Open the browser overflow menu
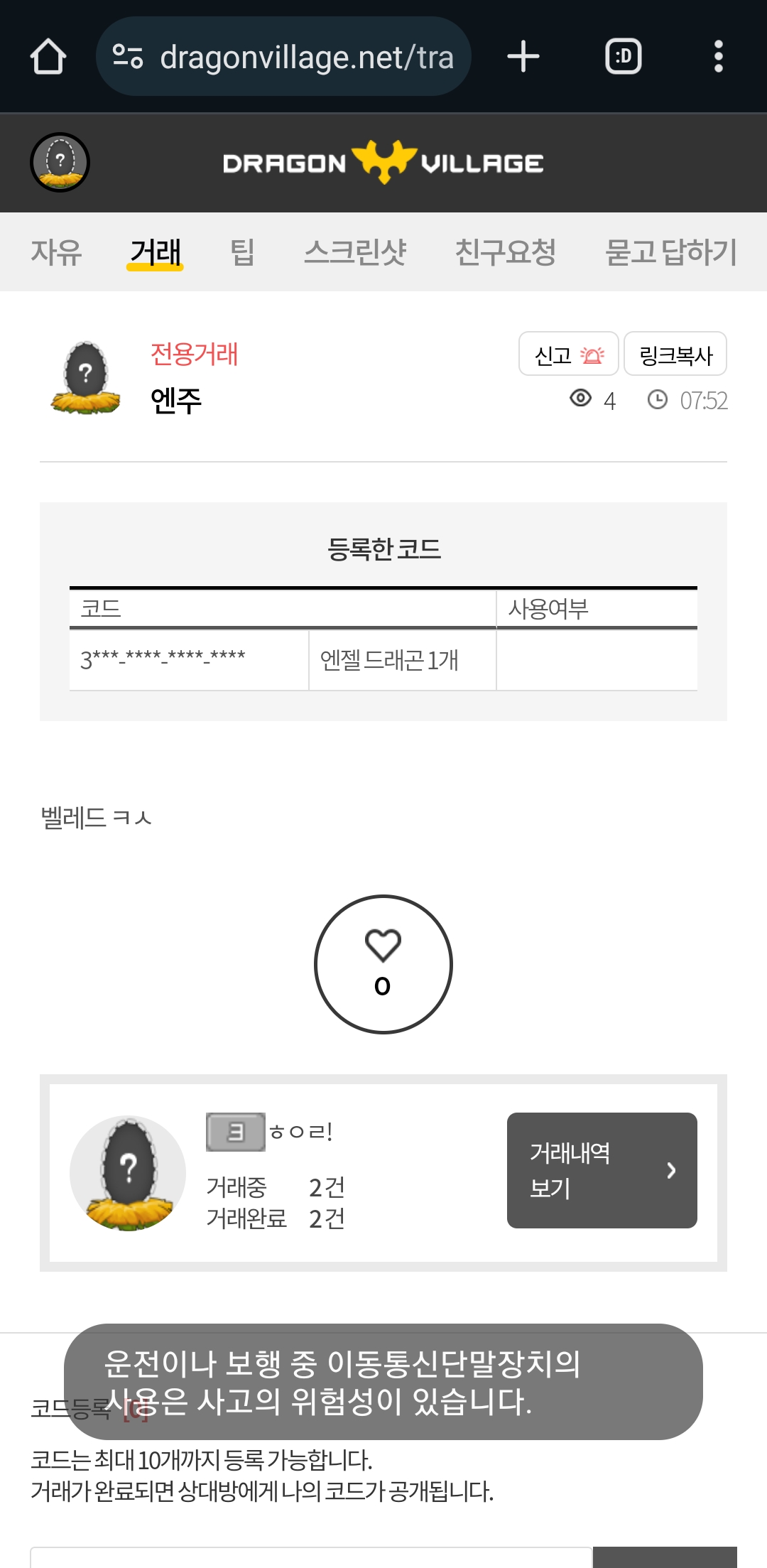Image resolution: width=767 pixels, height=1568 pixels. point(718,57)
